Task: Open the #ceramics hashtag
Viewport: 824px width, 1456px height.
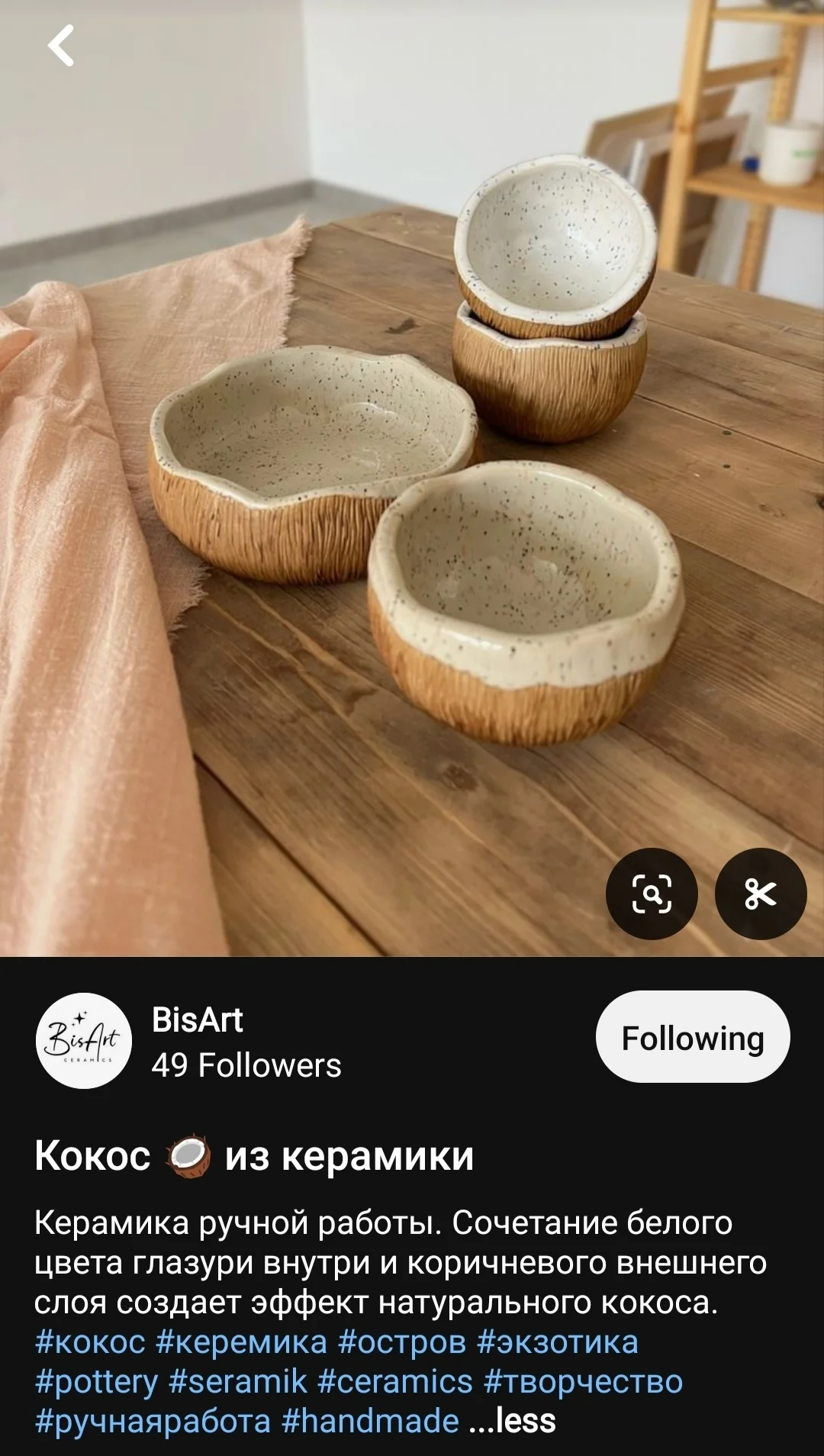Action: (x=395, y=1382)
